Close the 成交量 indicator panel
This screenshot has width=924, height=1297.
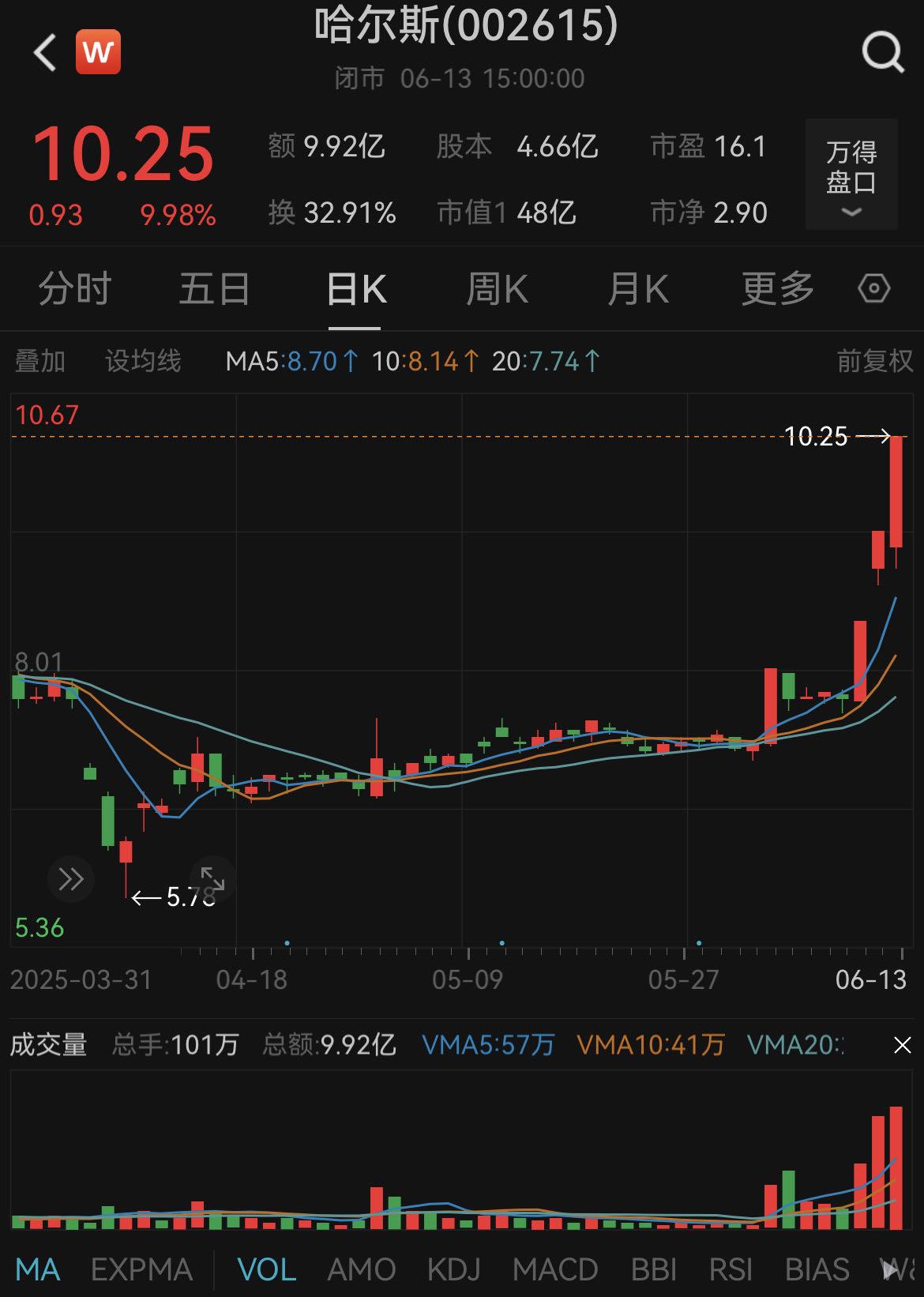[902, 1046]
